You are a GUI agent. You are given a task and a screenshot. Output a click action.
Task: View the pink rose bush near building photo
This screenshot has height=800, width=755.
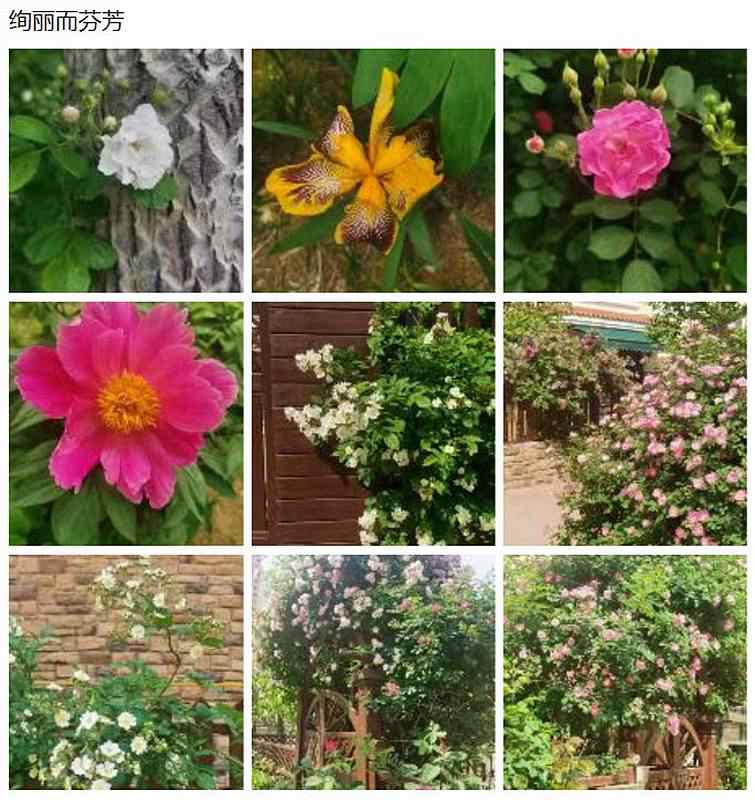[624, 424]
